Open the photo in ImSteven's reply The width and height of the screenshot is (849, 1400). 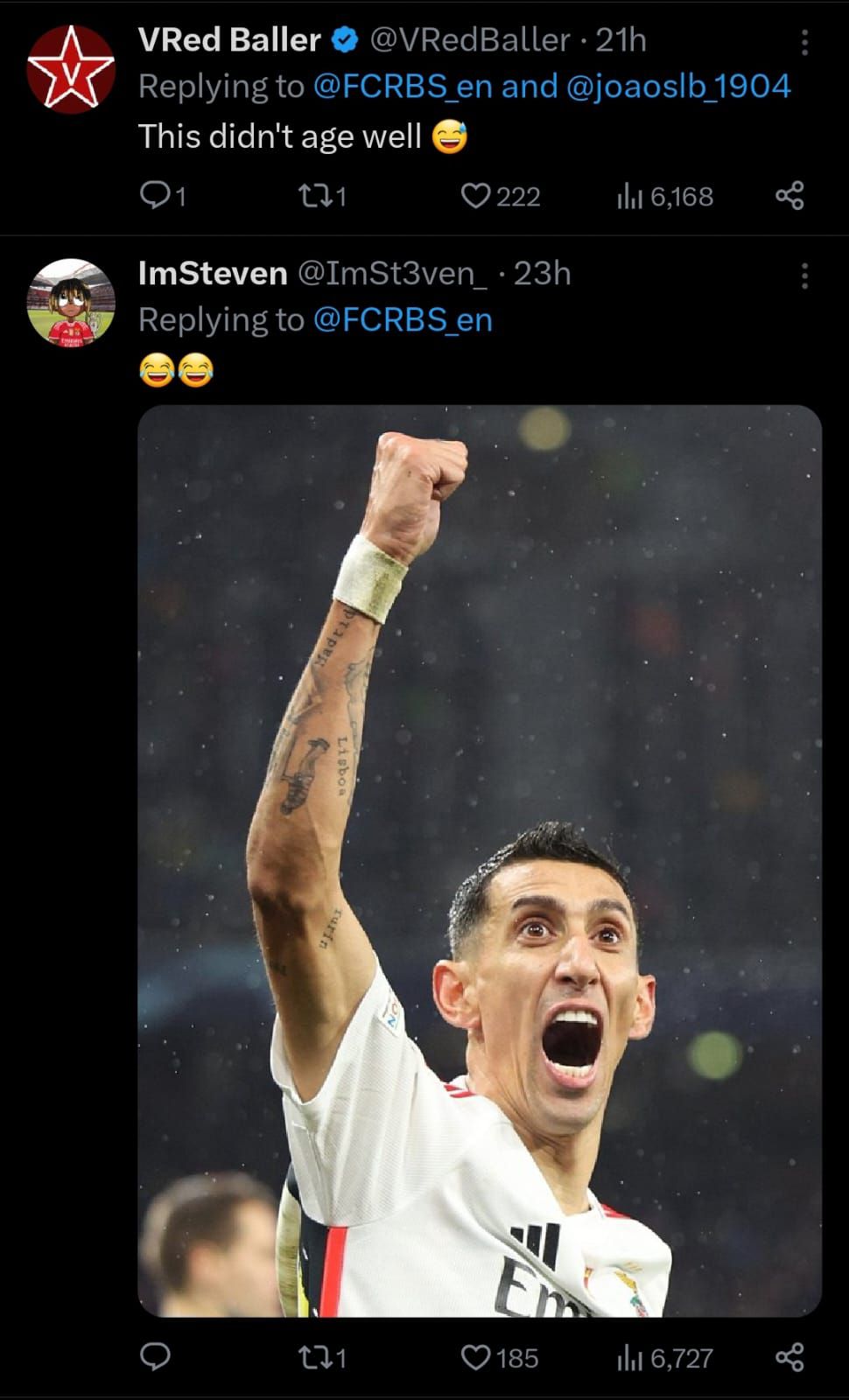(x=480, y=860)
